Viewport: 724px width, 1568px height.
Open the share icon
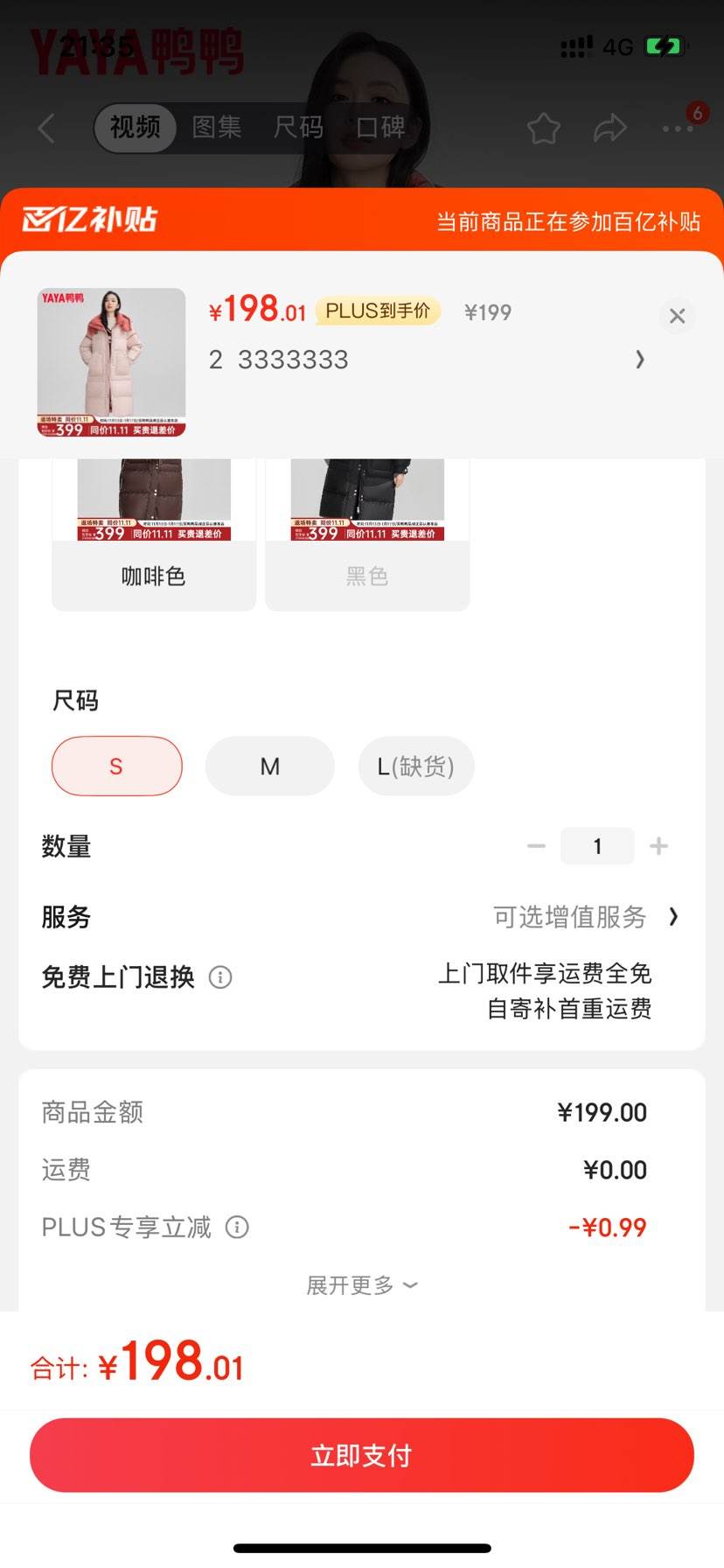(x=609, y=128)
